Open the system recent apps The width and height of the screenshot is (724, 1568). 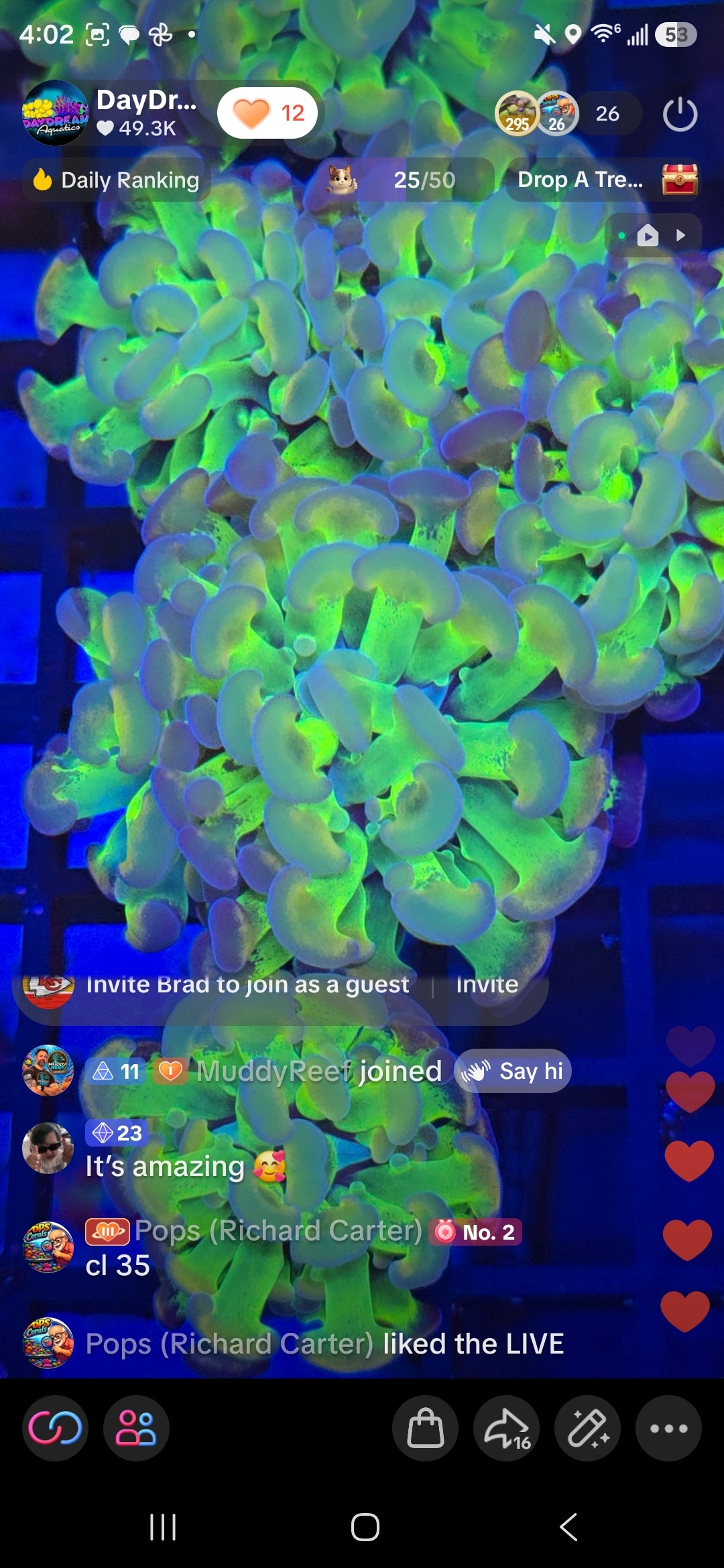tap(163, 1527)
